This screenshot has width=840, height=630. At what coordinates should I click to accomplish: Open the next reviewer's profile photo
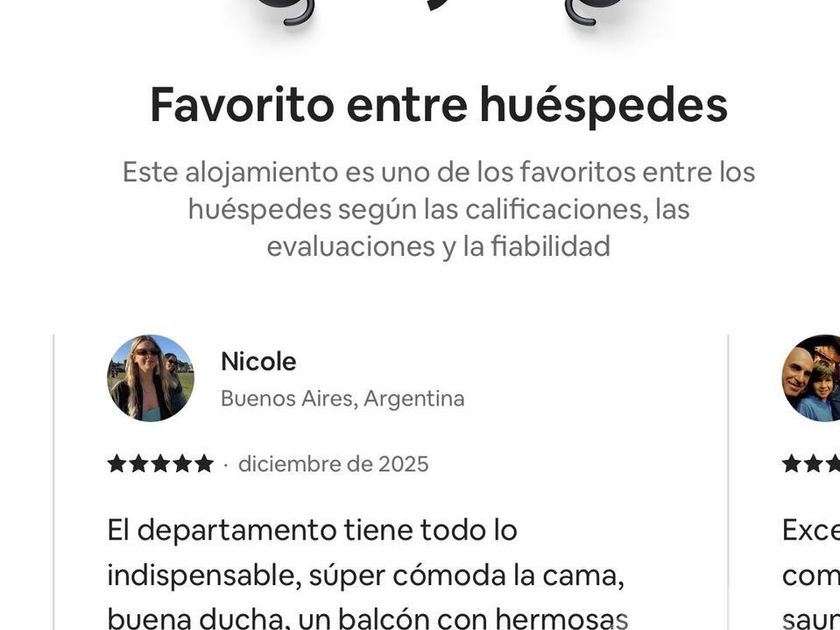(811, 378)
